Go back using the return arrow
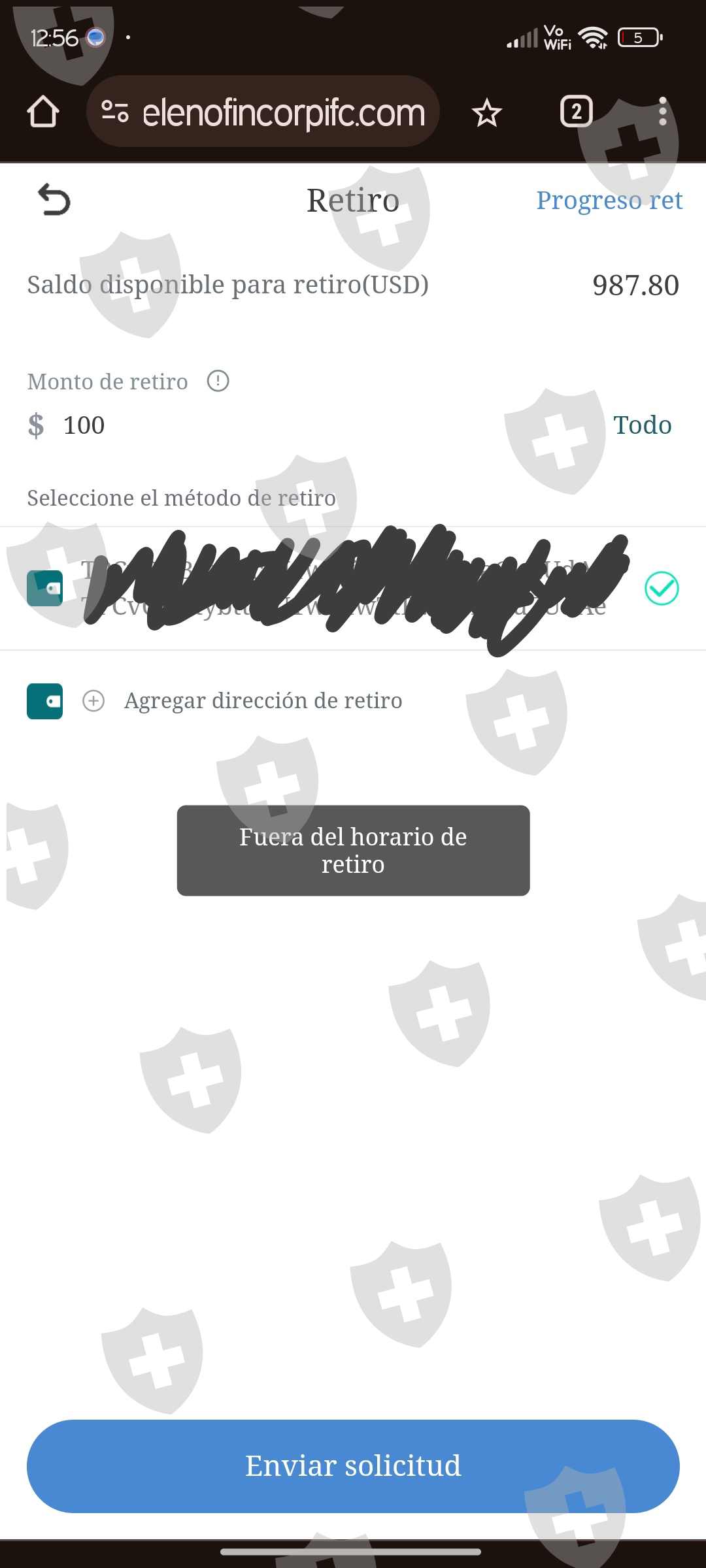 point(54,200)
